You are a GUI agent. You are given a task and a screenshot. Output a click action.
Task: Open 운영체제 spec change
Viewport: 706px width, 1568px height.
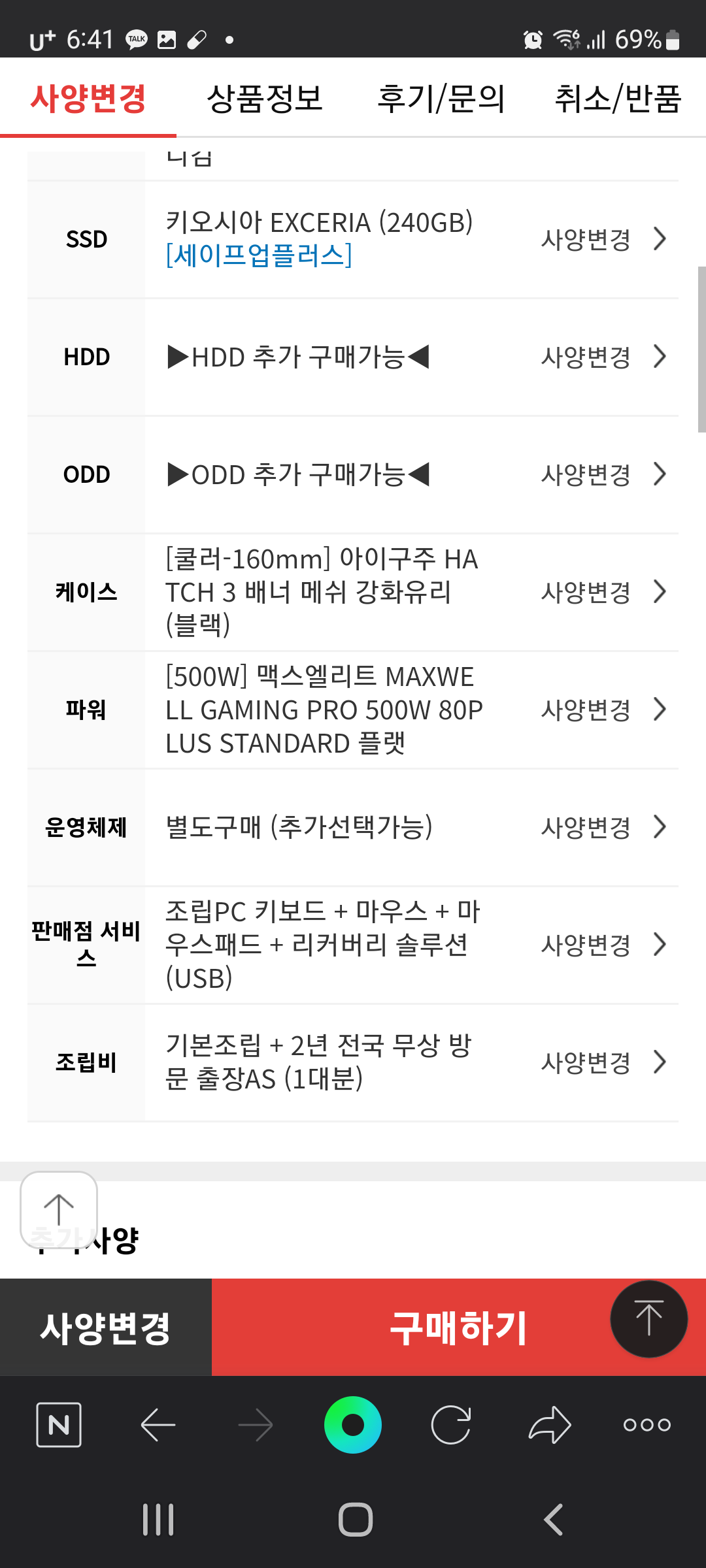[603, 827]
